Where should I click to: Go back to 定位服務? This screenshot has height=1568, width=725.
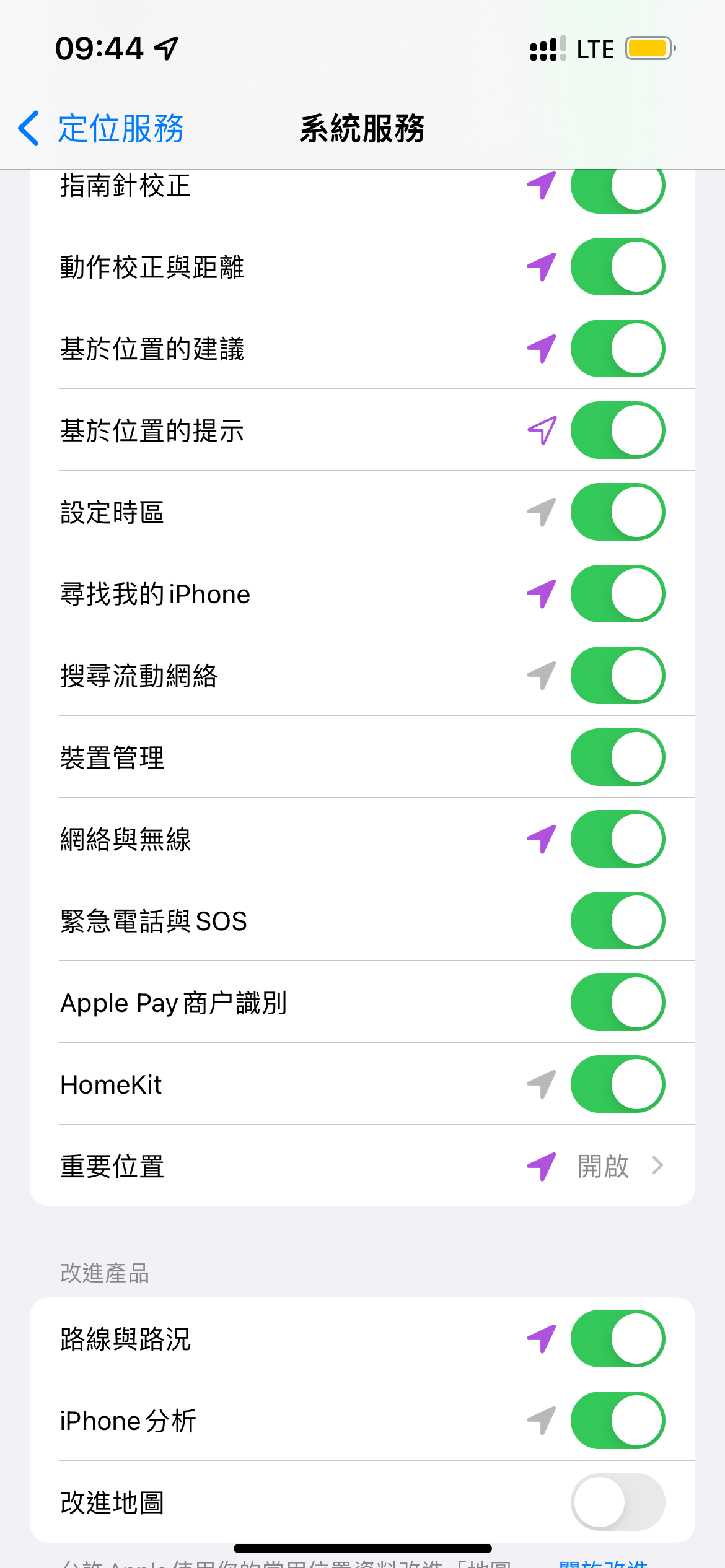pyautogui.click(x=101, y=129)
